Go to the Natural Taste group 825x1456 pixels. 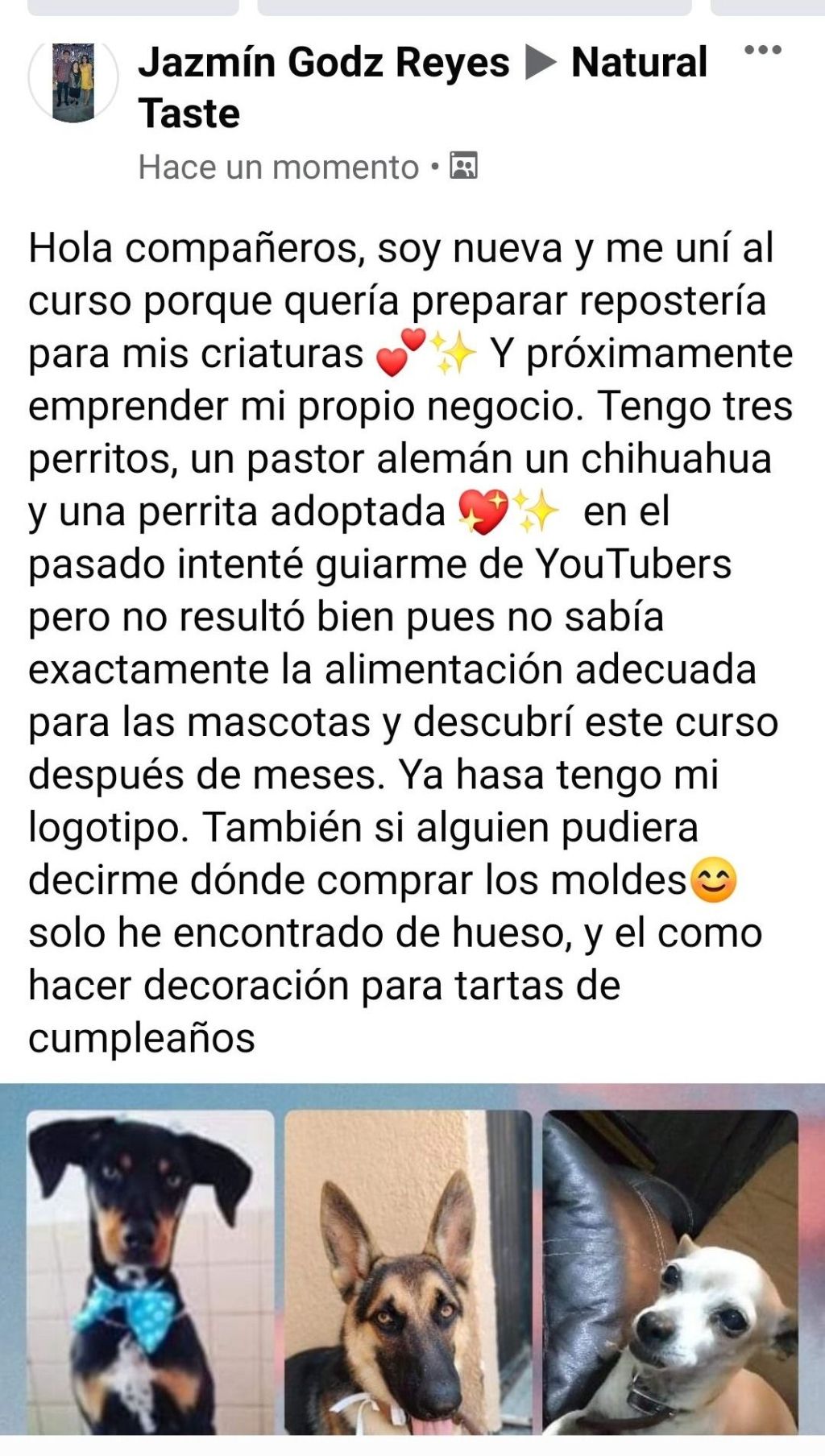(x=638, y=63)
